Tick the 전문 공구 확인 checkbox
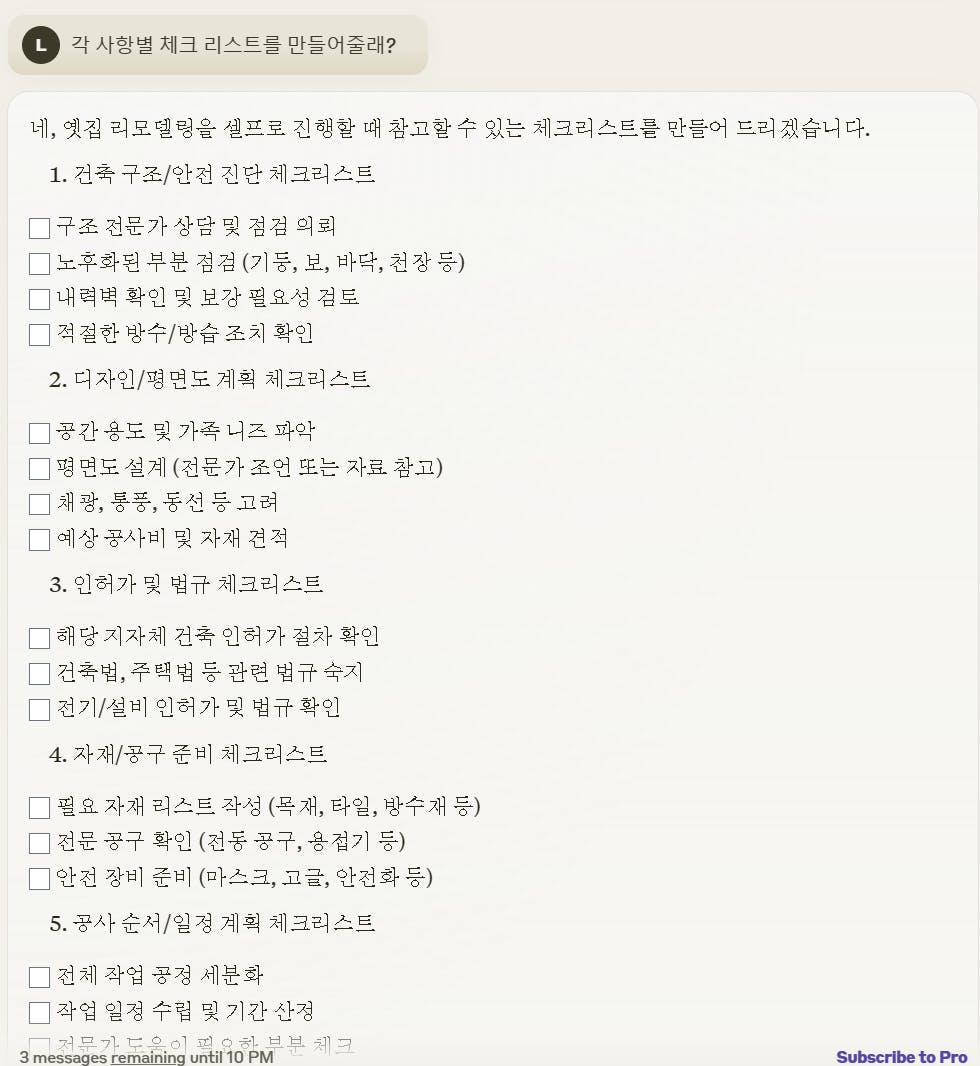Viewport: 980px width, 1066px height. pos(39,843)
